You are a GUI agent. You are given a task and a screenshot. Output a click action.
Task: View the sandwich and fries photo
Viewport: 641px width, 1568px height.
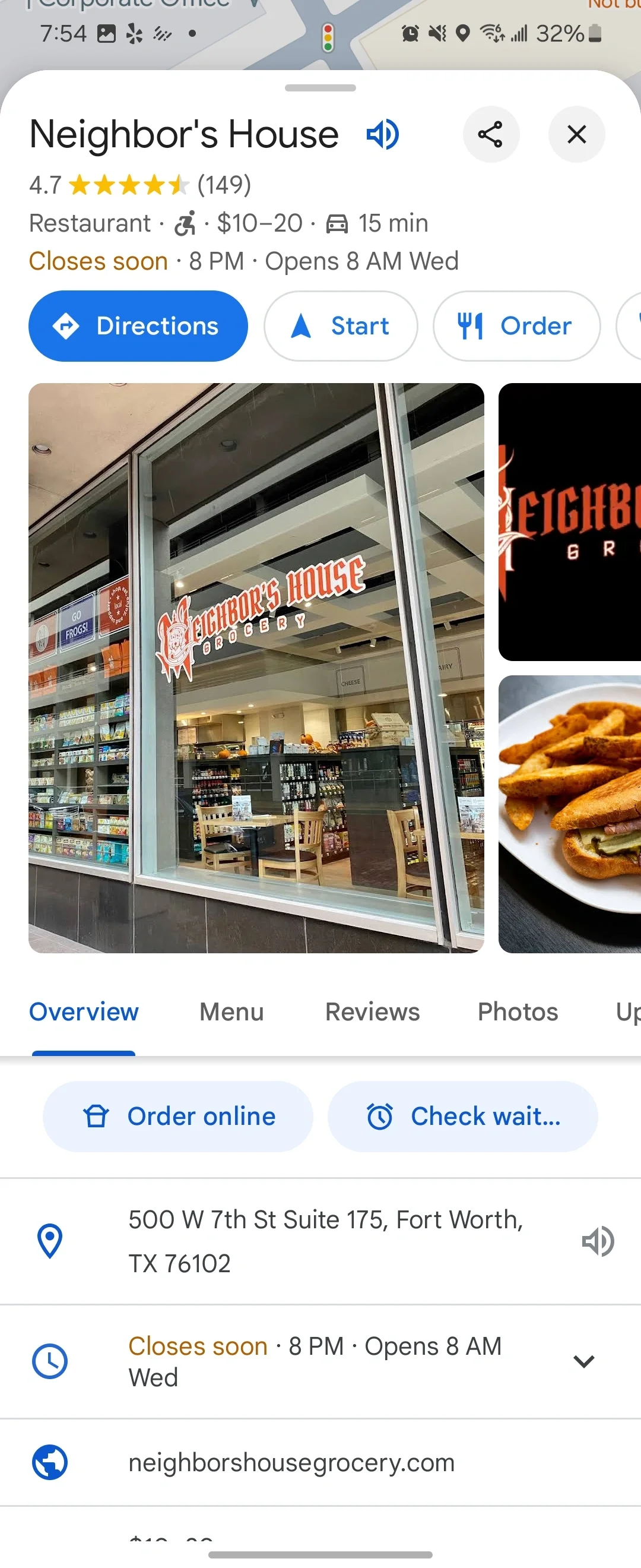click(x=569, y=814)
